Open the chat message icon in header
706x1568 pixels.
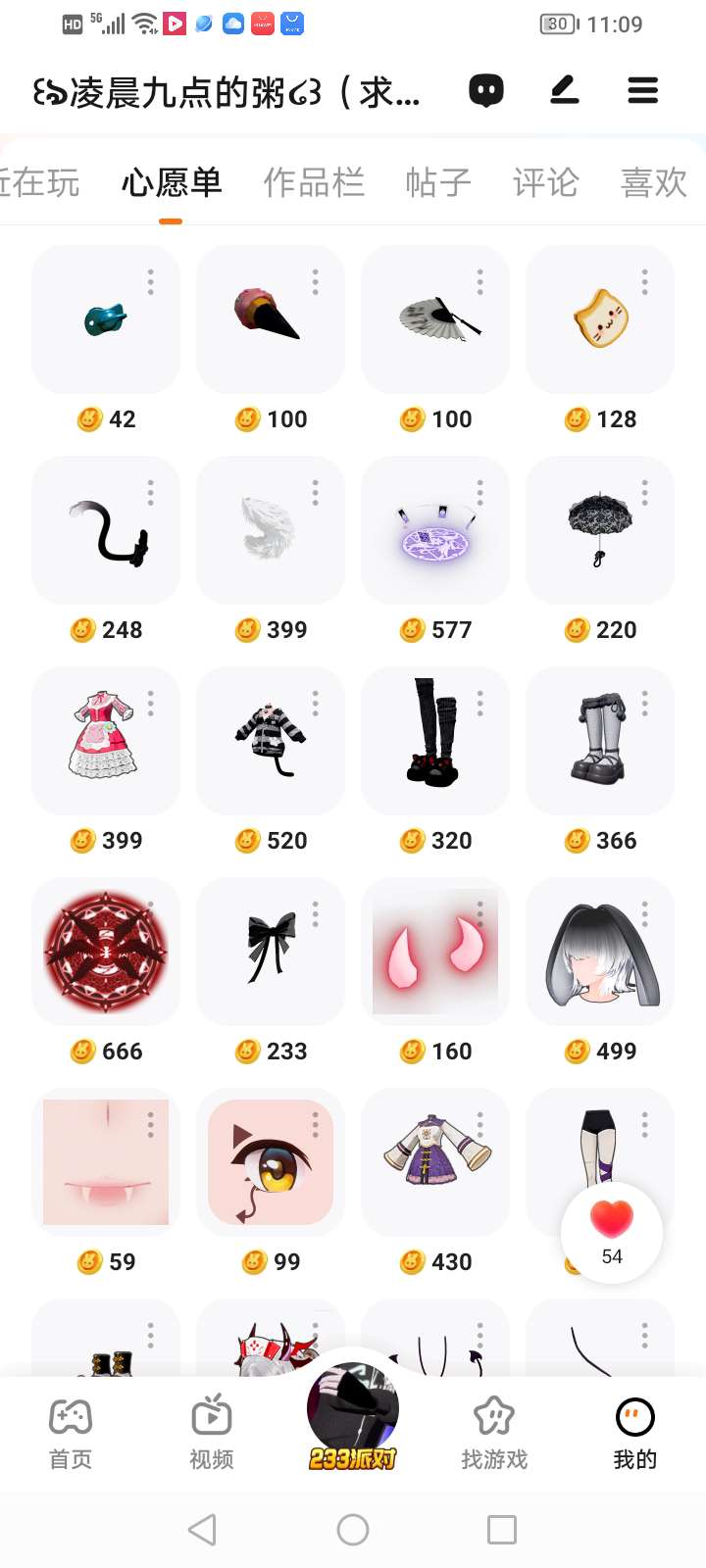(486, 91)
